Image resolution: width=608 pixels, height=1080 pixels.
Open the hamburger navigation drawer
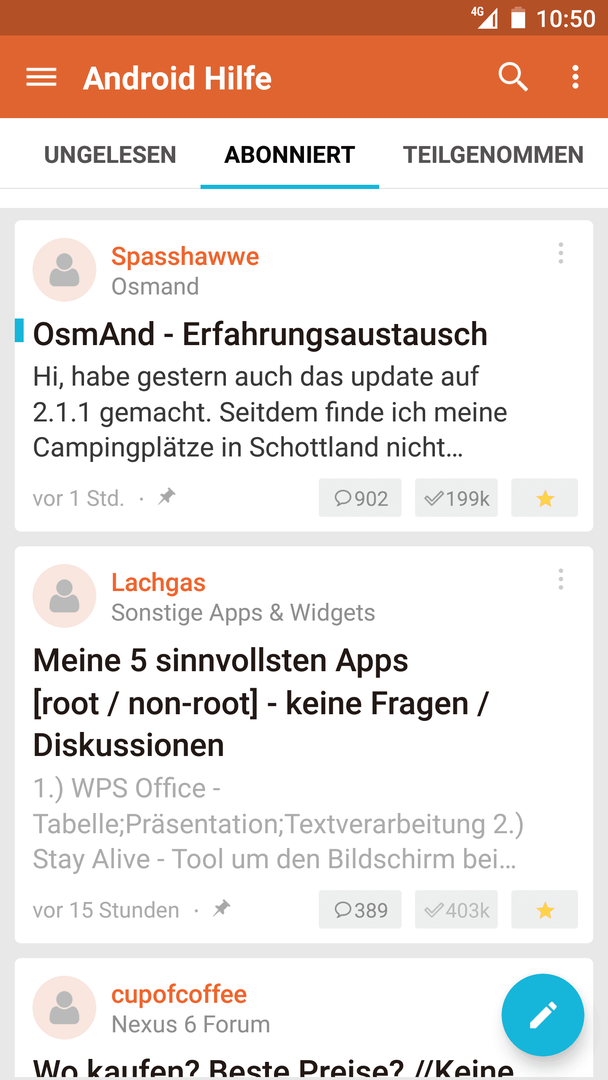pyautogui.click(x=41, y=77)
